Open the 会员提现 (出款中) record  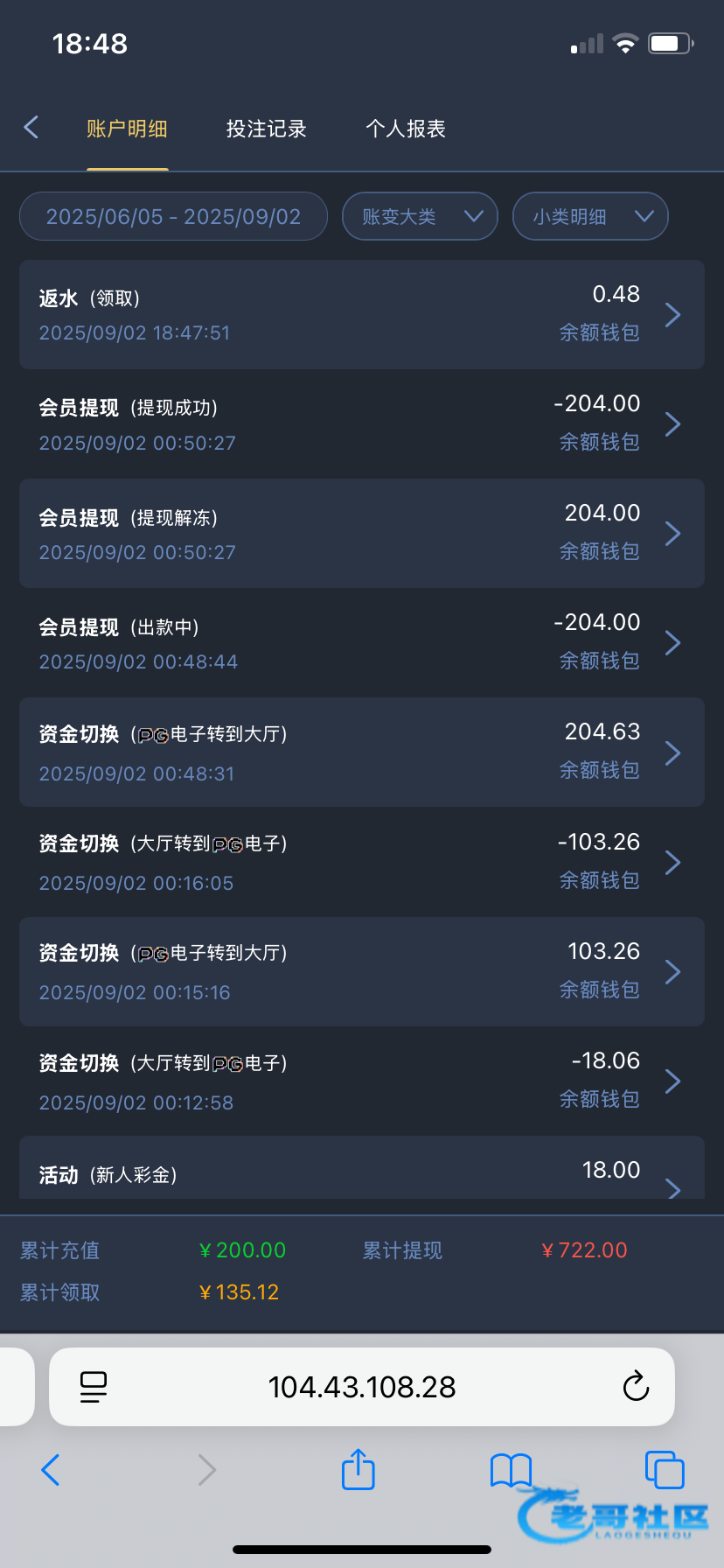362,642
